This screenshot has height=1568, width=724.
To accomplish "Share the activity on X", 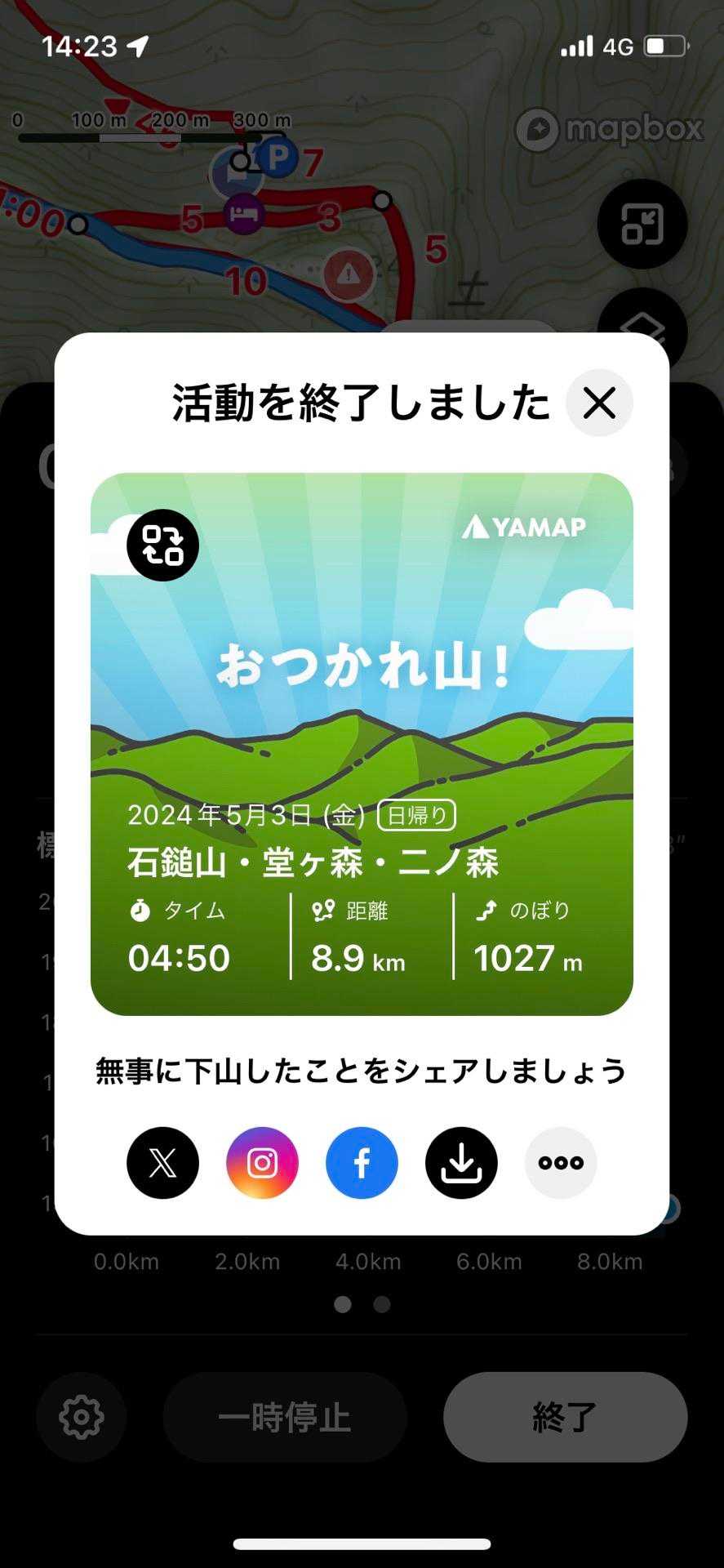I will tap(162, 1162).
